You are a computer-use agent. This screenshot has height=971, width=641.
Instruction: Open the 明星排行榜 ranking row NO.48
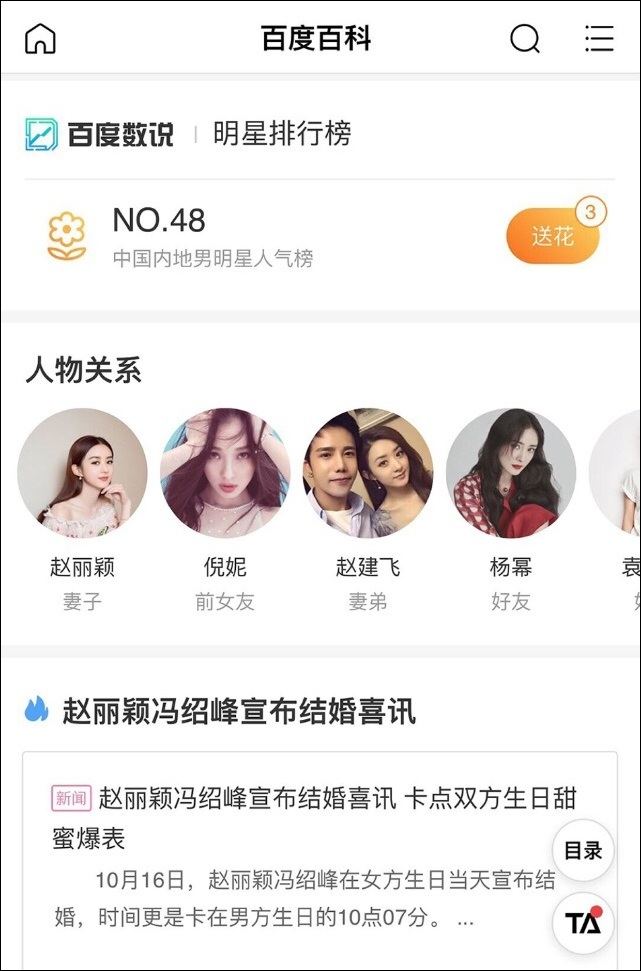pyautogui.click(x=212, y=236)
